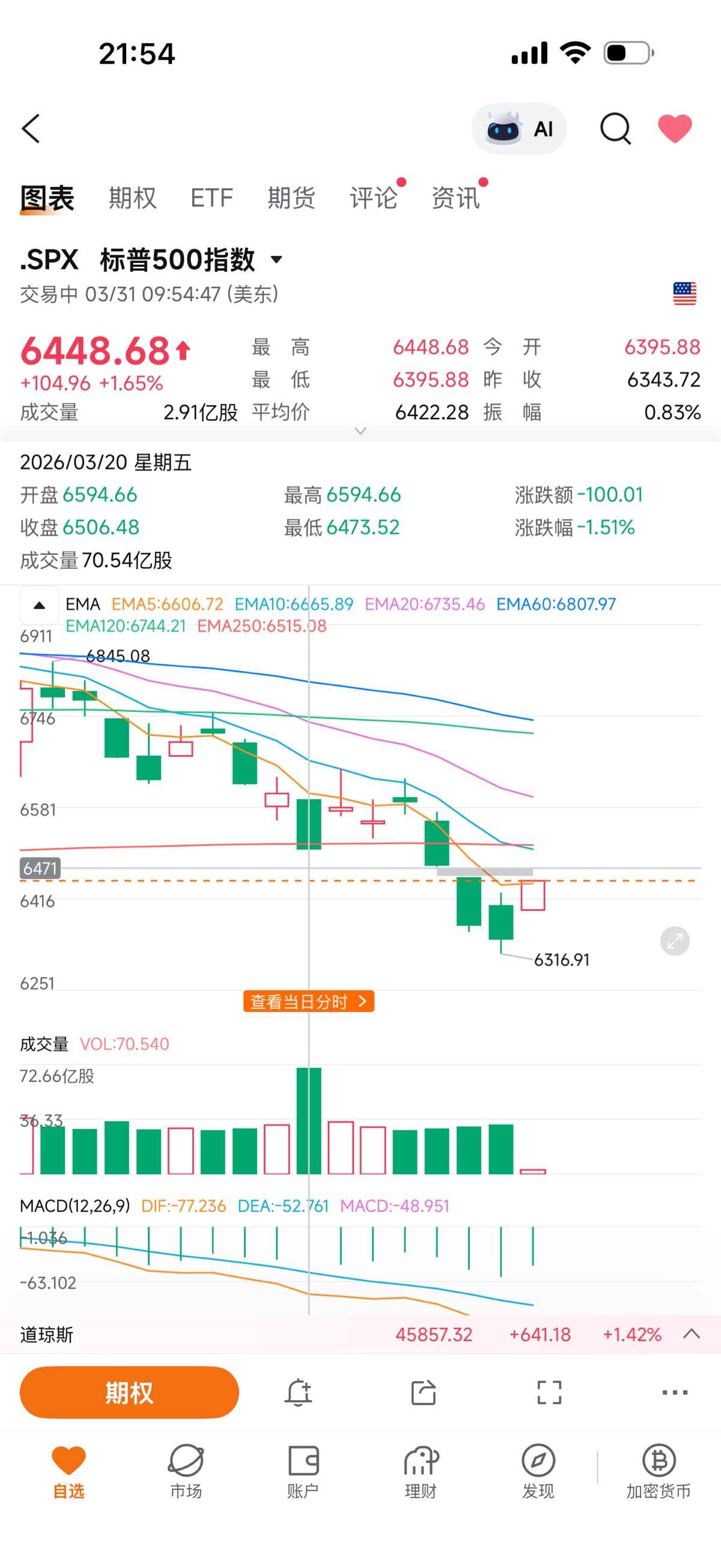Expand the 道琼斯 index ticker bar
Screen dimensions: 721x1568
(691, 1334)
